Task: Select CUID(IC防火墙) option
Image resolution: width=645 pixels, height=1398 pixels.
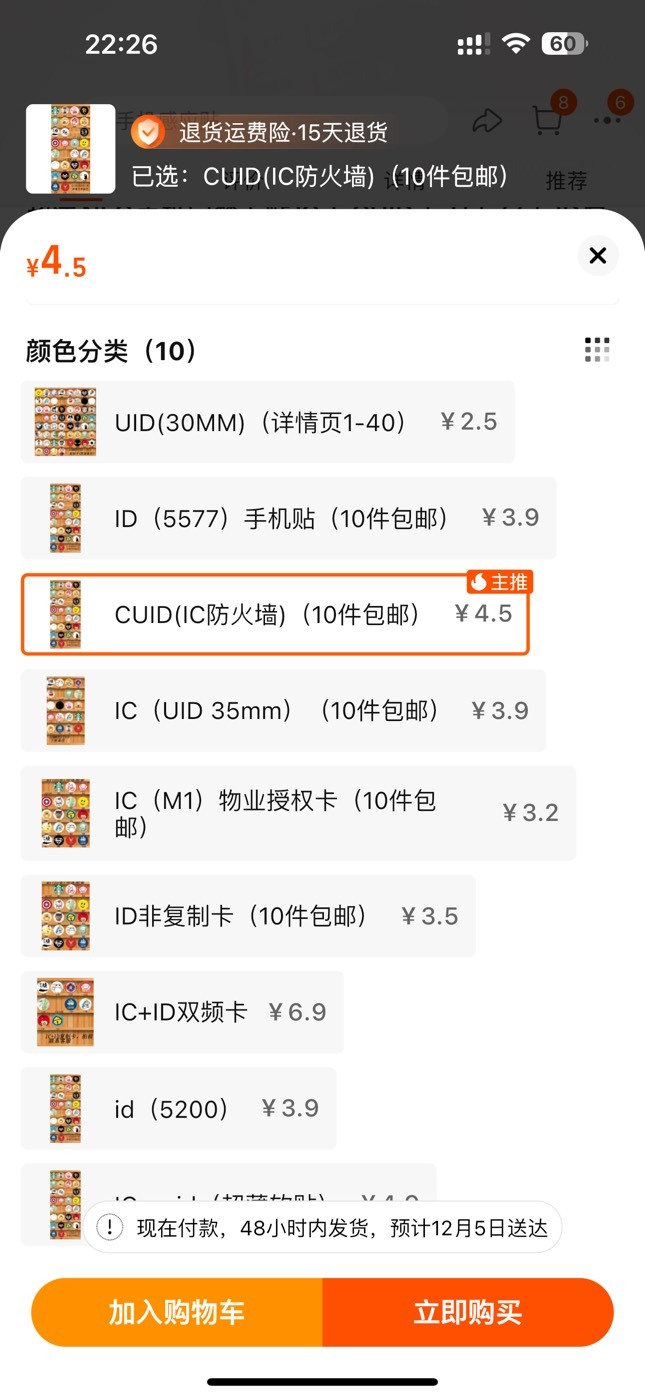Action: click(275, 614)
